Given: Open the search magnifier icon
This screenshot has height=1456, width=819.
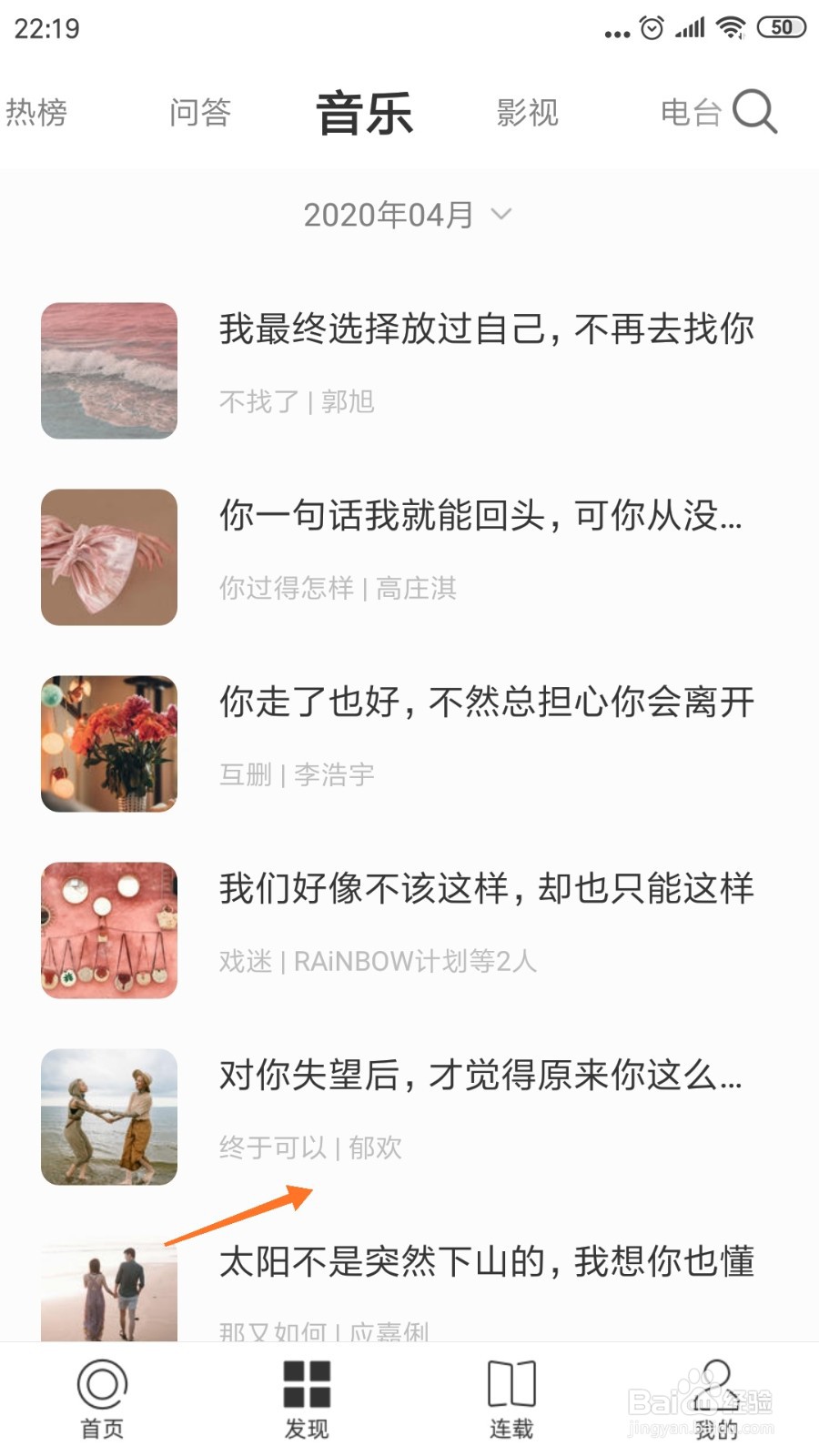Looking at the screenshot, I should click(x=754, y=112).
